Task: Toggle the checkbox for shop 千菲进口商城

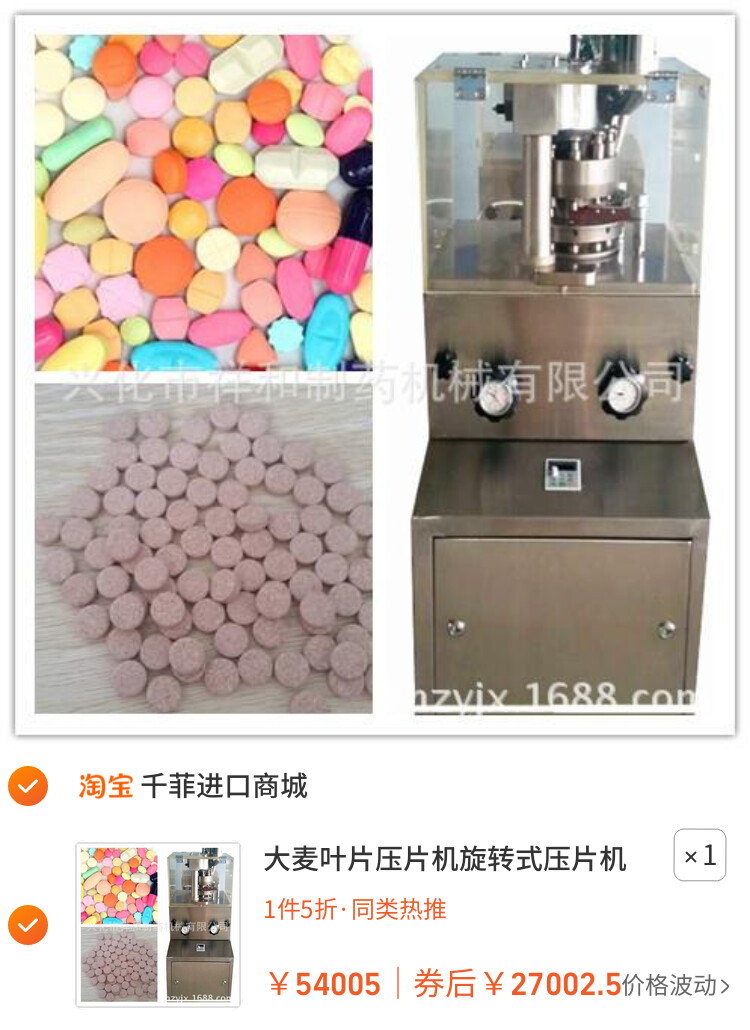Action: coord(28,786)
